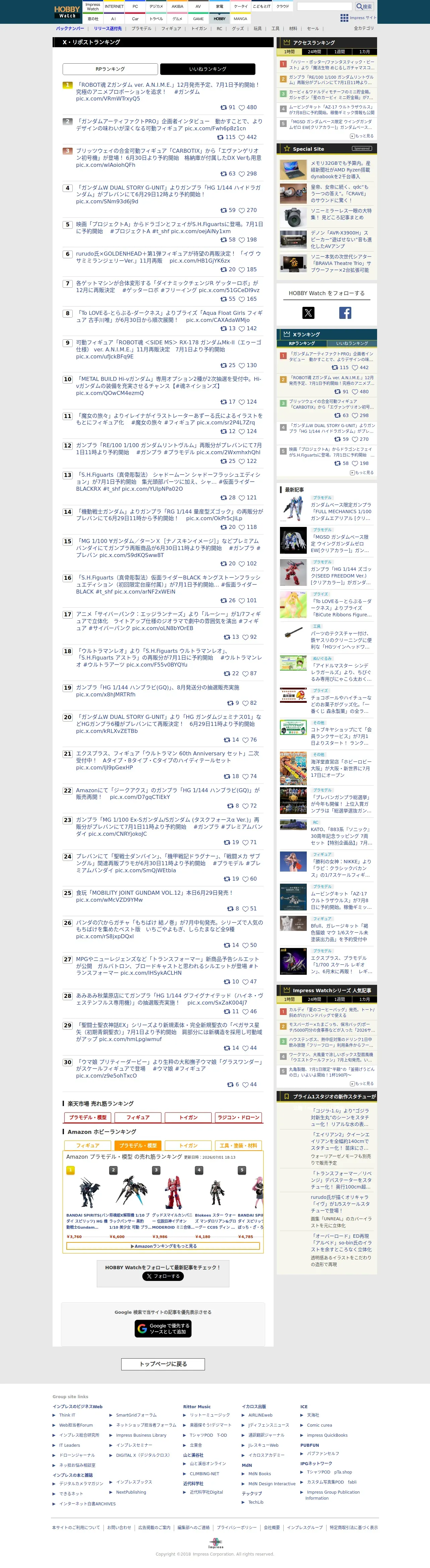This screenshot has height=1568, width=430.
Task: Open the 全カテゴリ link
Action: pos(364,28)
